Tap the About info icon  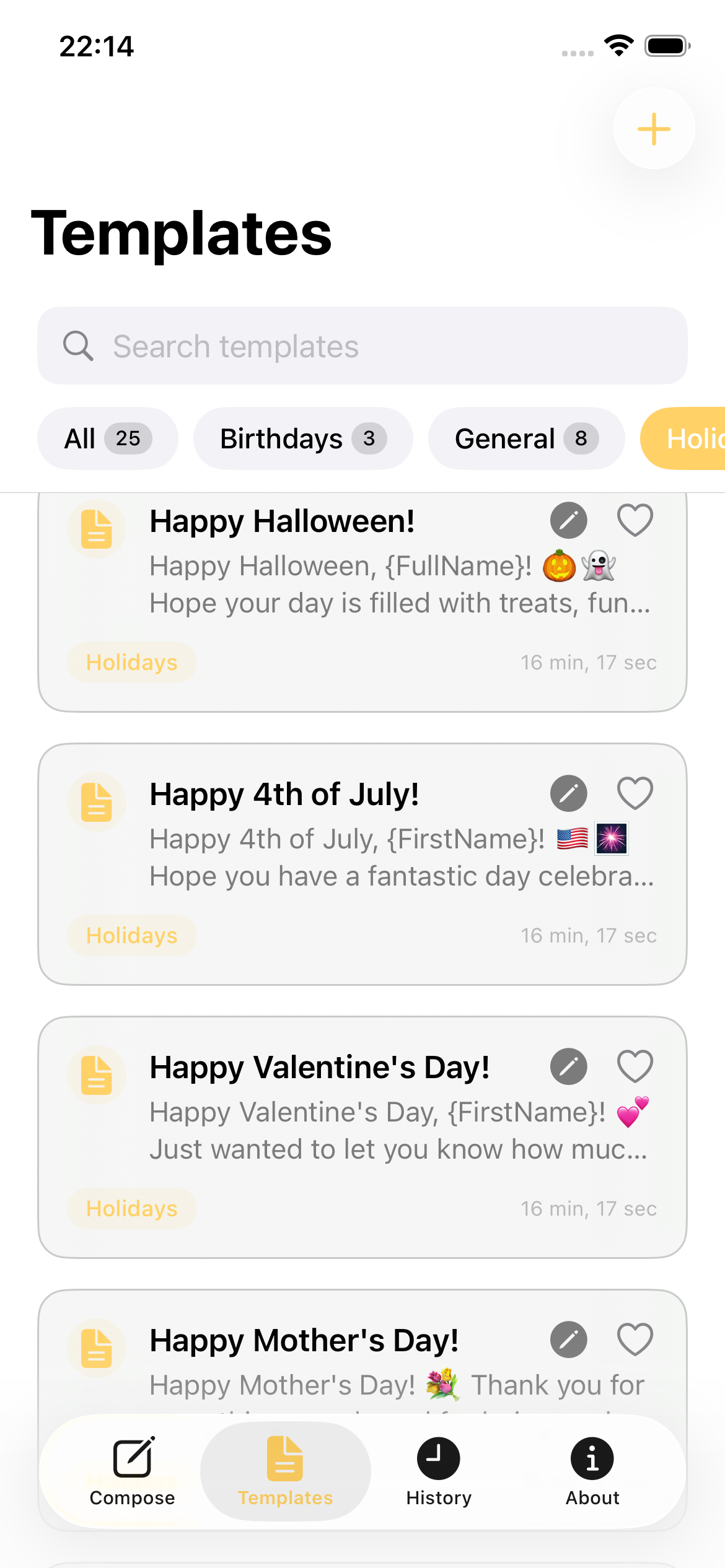pyautogui.click(x=592, y=1459)
